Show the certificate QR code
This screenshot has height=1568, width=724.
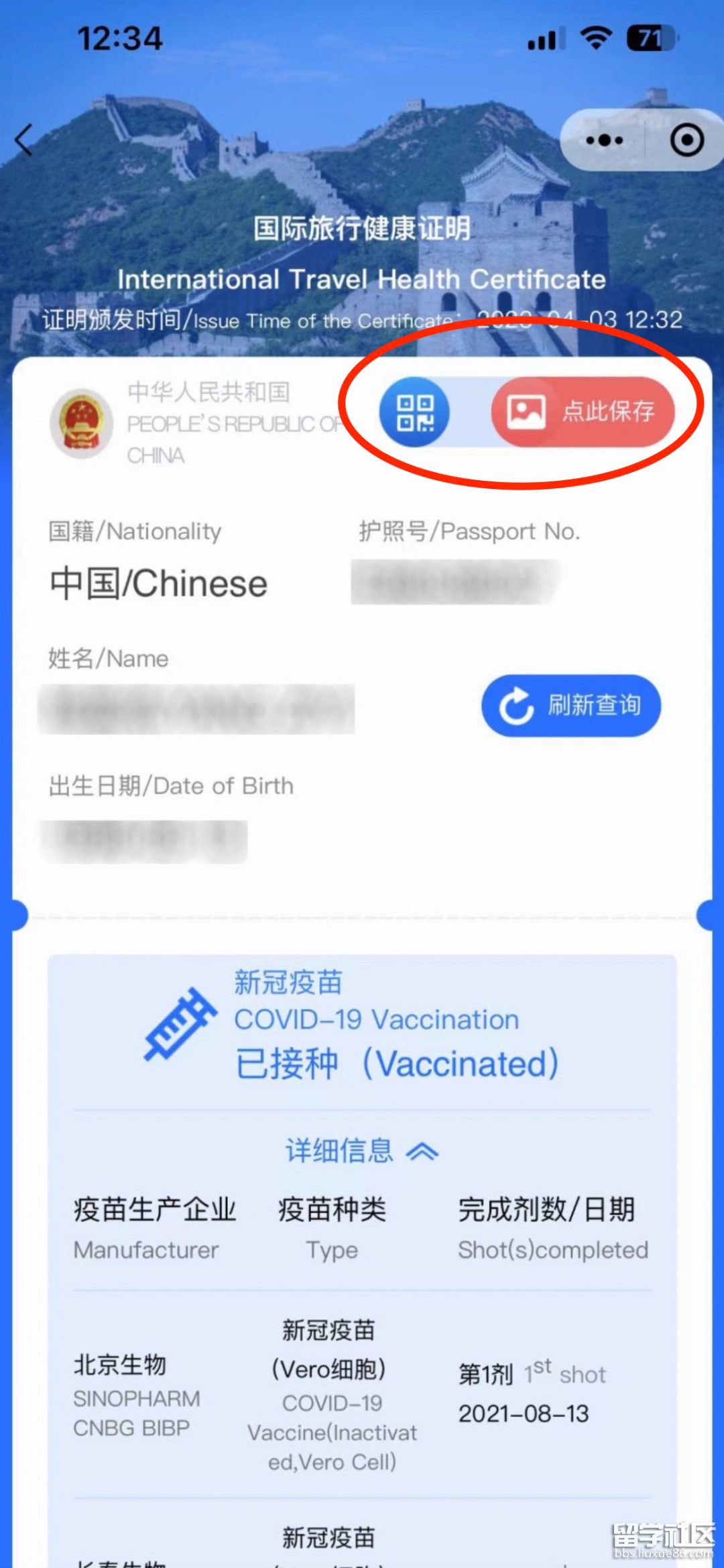[x=414, y=412]
